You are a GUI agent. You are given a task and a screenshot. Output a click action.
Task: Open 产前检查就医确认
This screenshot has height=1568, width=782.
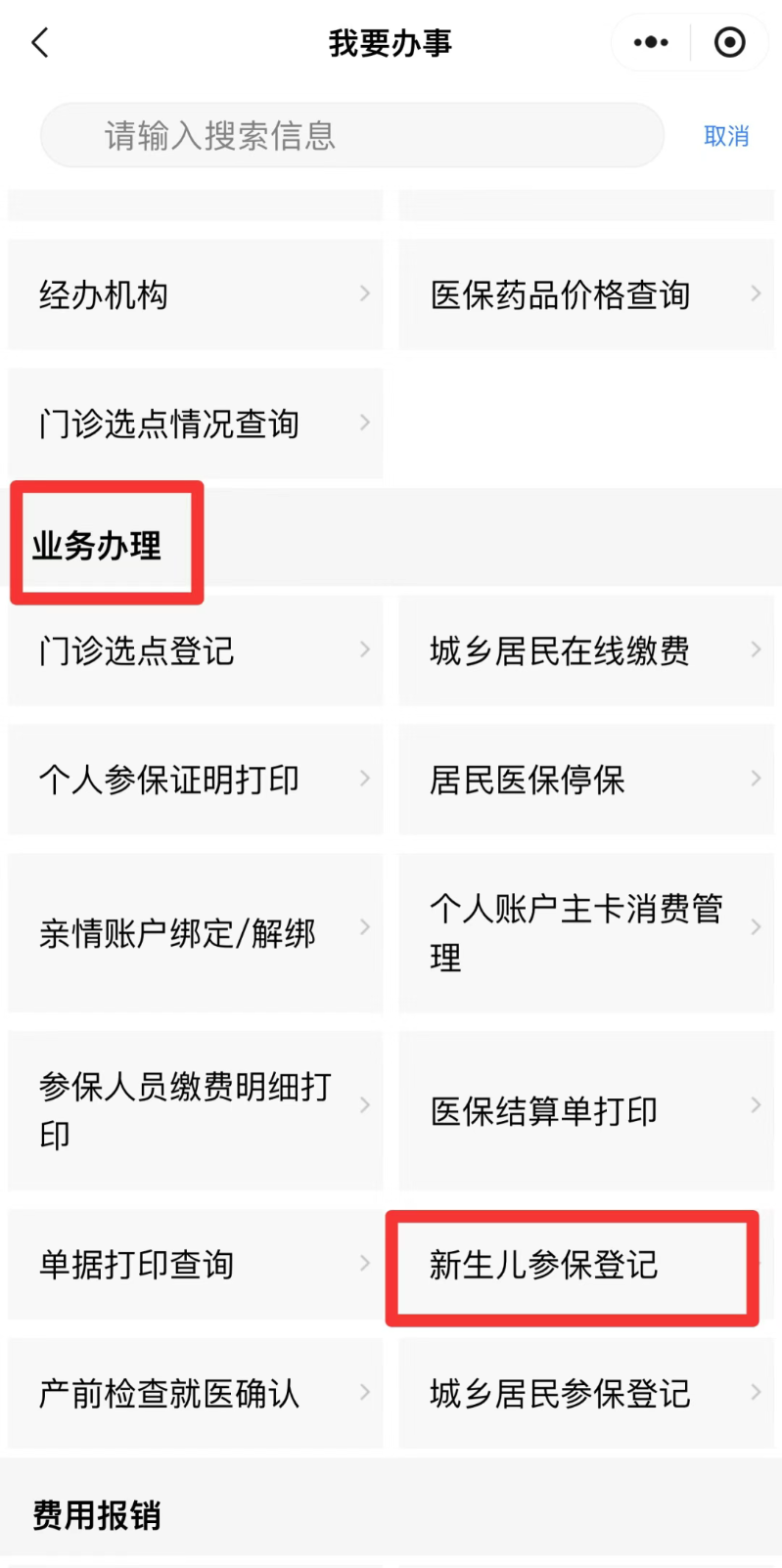point(195,1393)
